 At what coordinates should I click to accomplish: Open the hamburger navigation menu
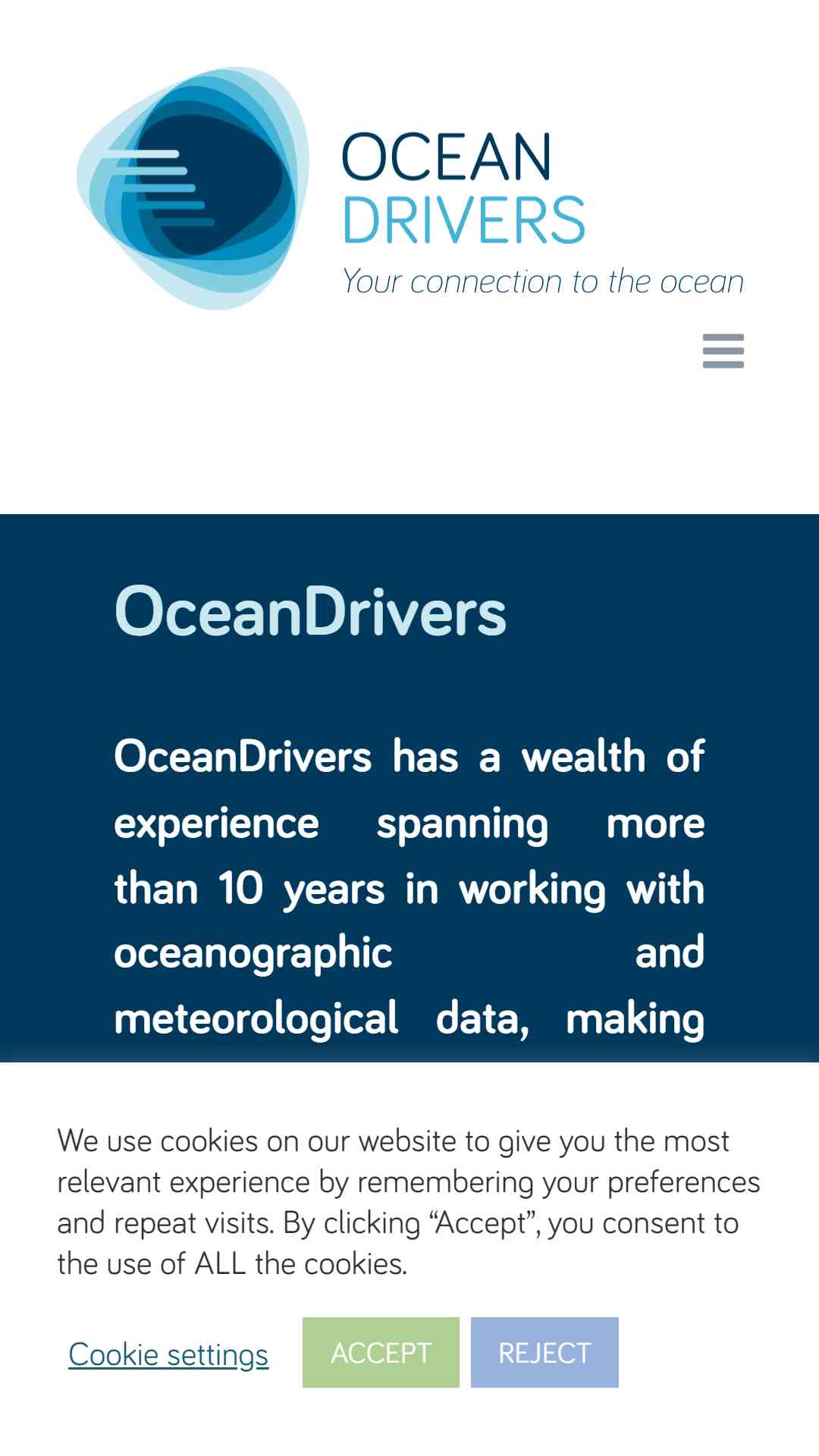[x=723, y=351]
